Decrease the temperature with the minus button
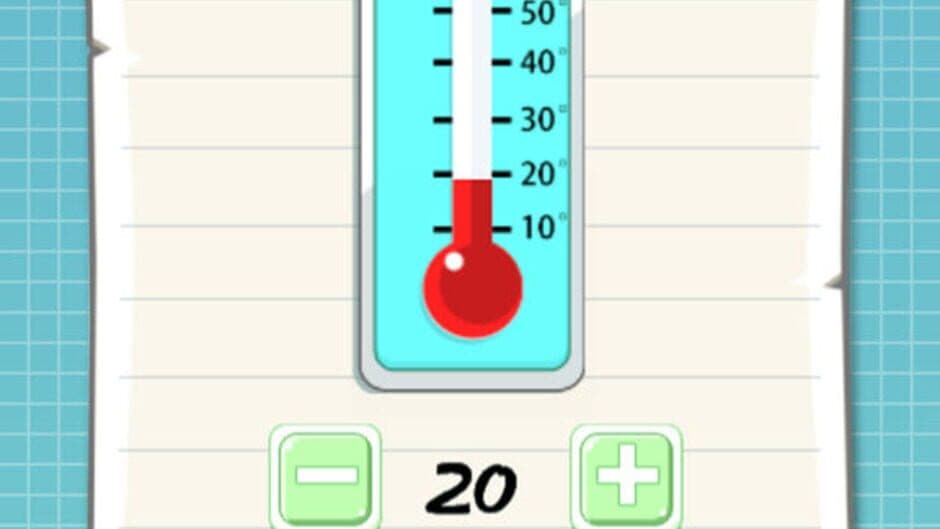Image resolution: width=940 pixels, height=529 pixels. tap(326, 474)
